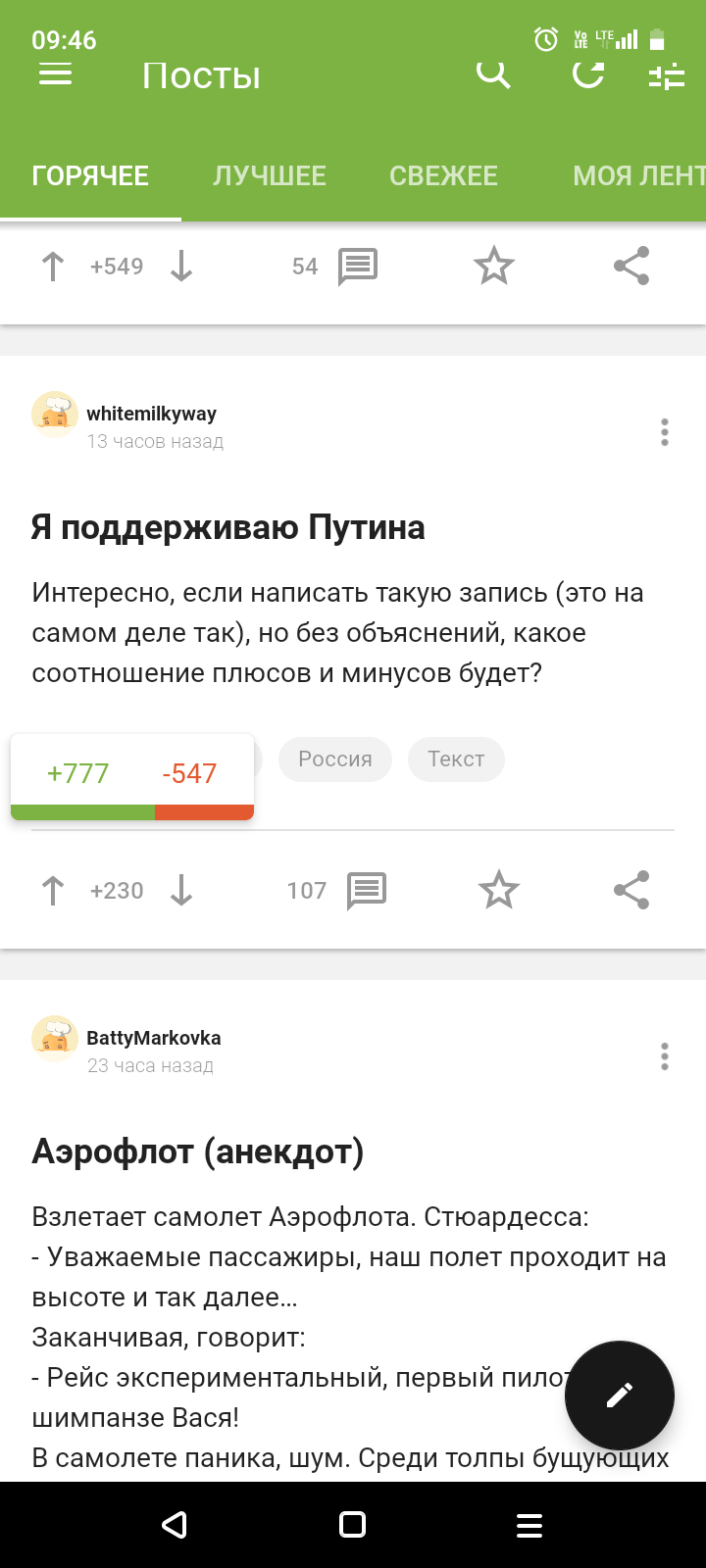Image resolution: width=706 pixels, height=1568 pixels.
Task: Open post "Я поддерживаю Путина"
Action: [228, 527]
